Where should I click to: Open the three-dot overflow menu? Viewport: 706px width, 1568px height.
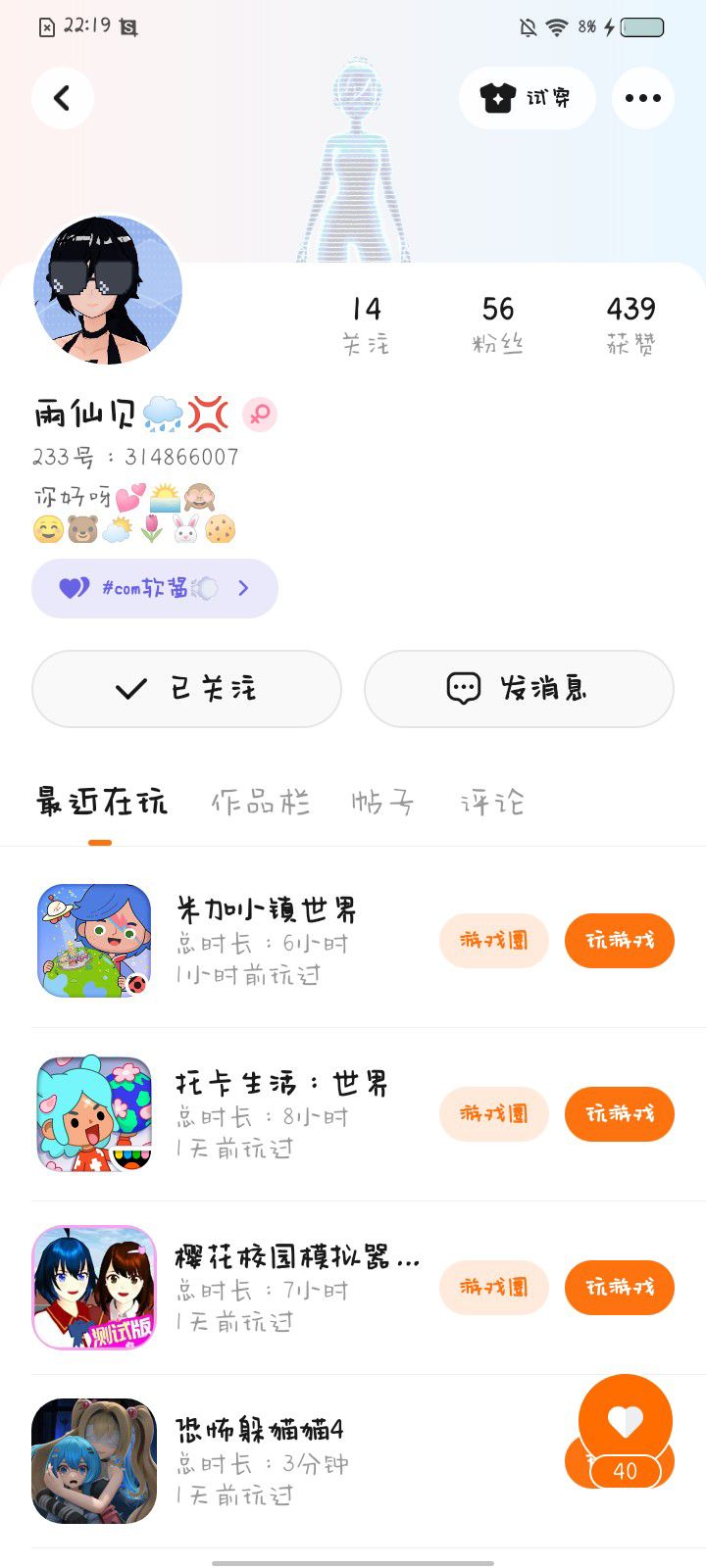[642, 98]
